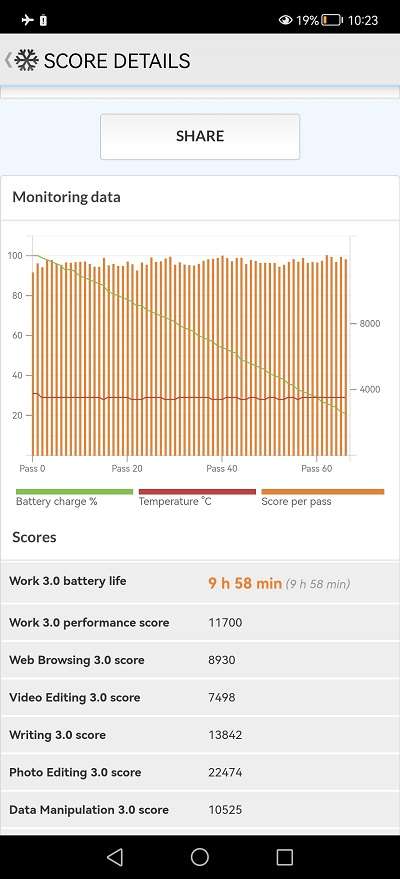
Task: Tap the system back button
Action: pos(115,857)
